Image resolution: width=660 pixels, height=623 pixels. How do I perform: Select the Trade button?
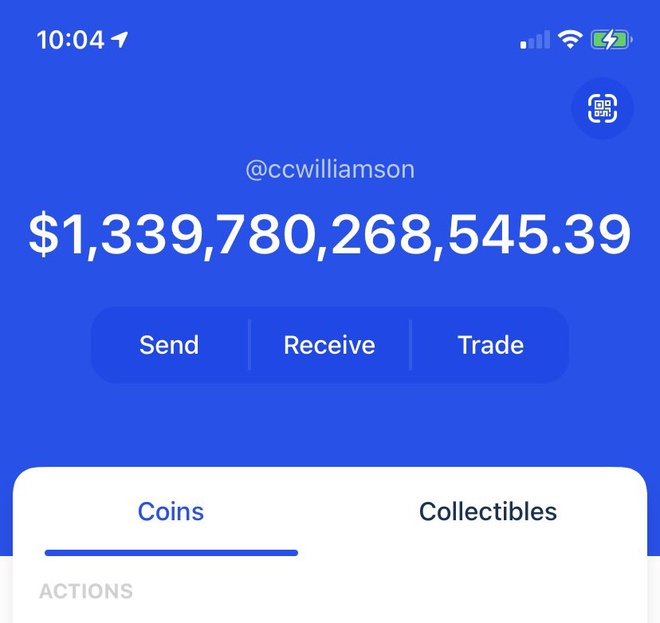[x=490, y=345]
